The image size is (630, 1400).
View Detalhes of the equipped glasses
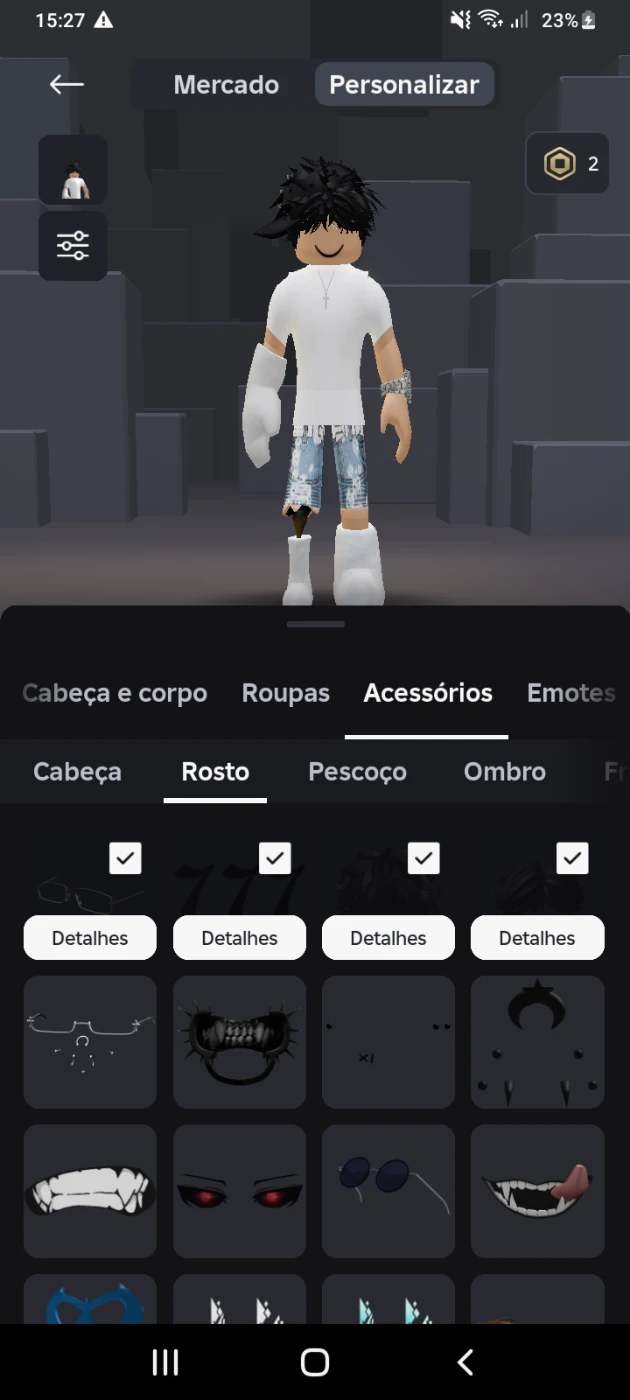[90, 938]
